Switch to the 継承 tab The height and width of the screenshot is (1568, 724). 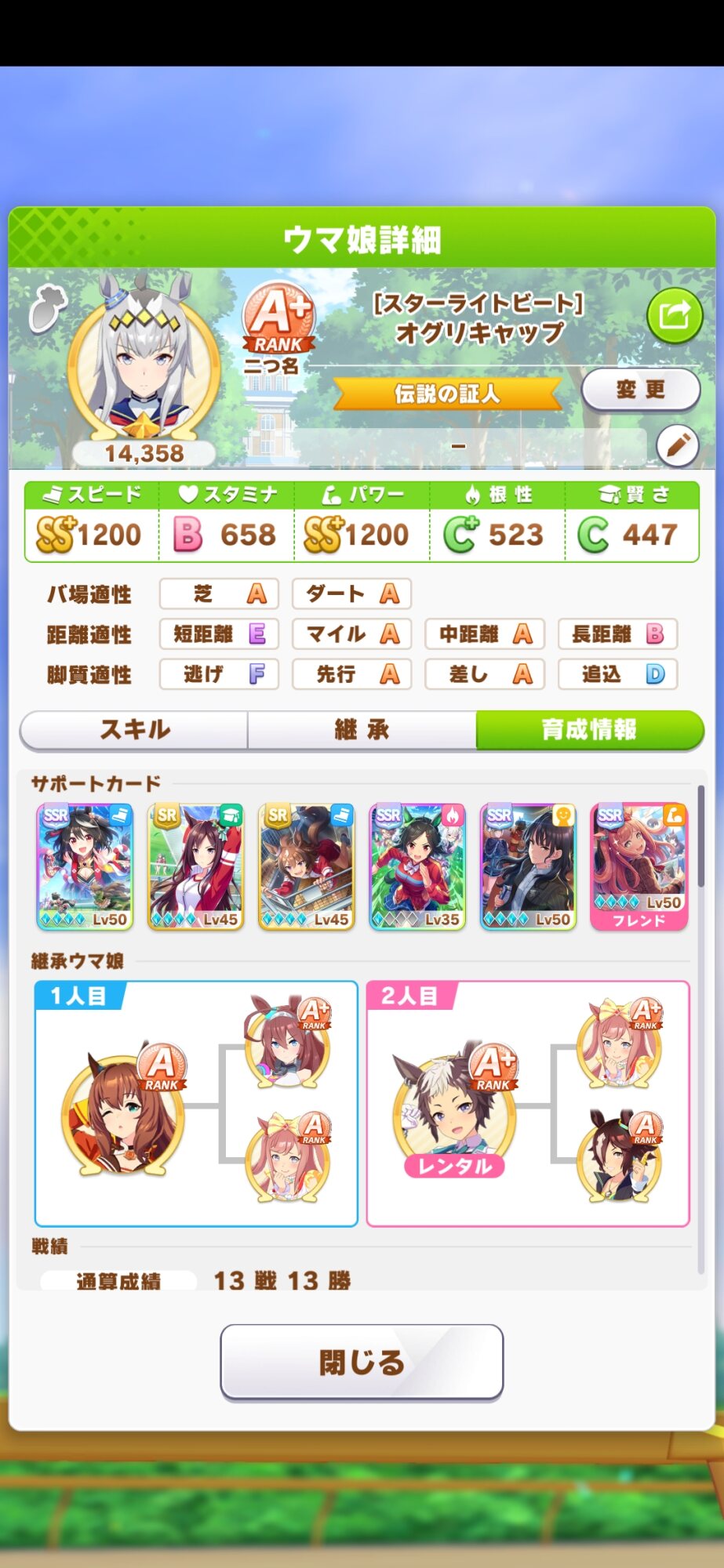(x=362, y=730)
